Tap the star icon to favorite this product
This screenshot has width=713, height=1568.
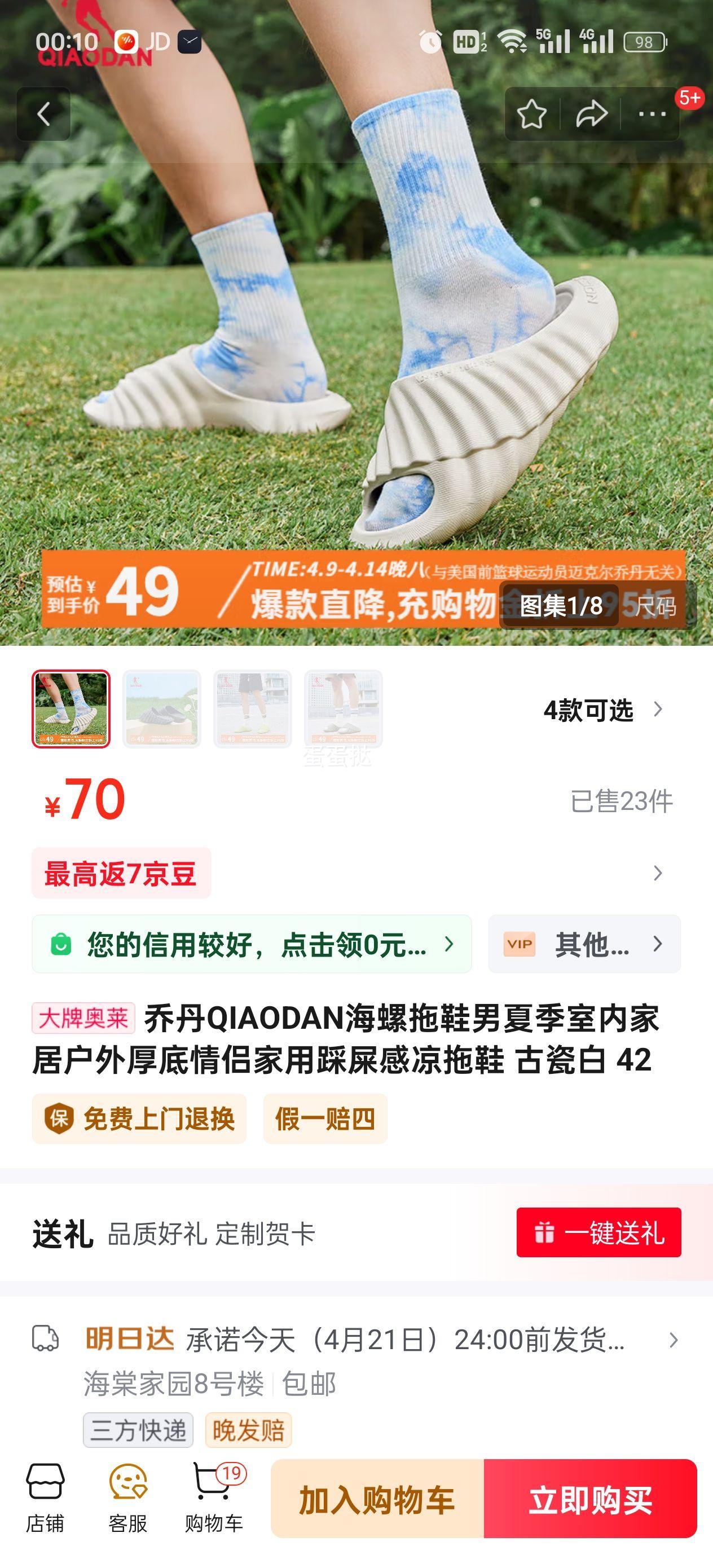[x=532, y=114]
